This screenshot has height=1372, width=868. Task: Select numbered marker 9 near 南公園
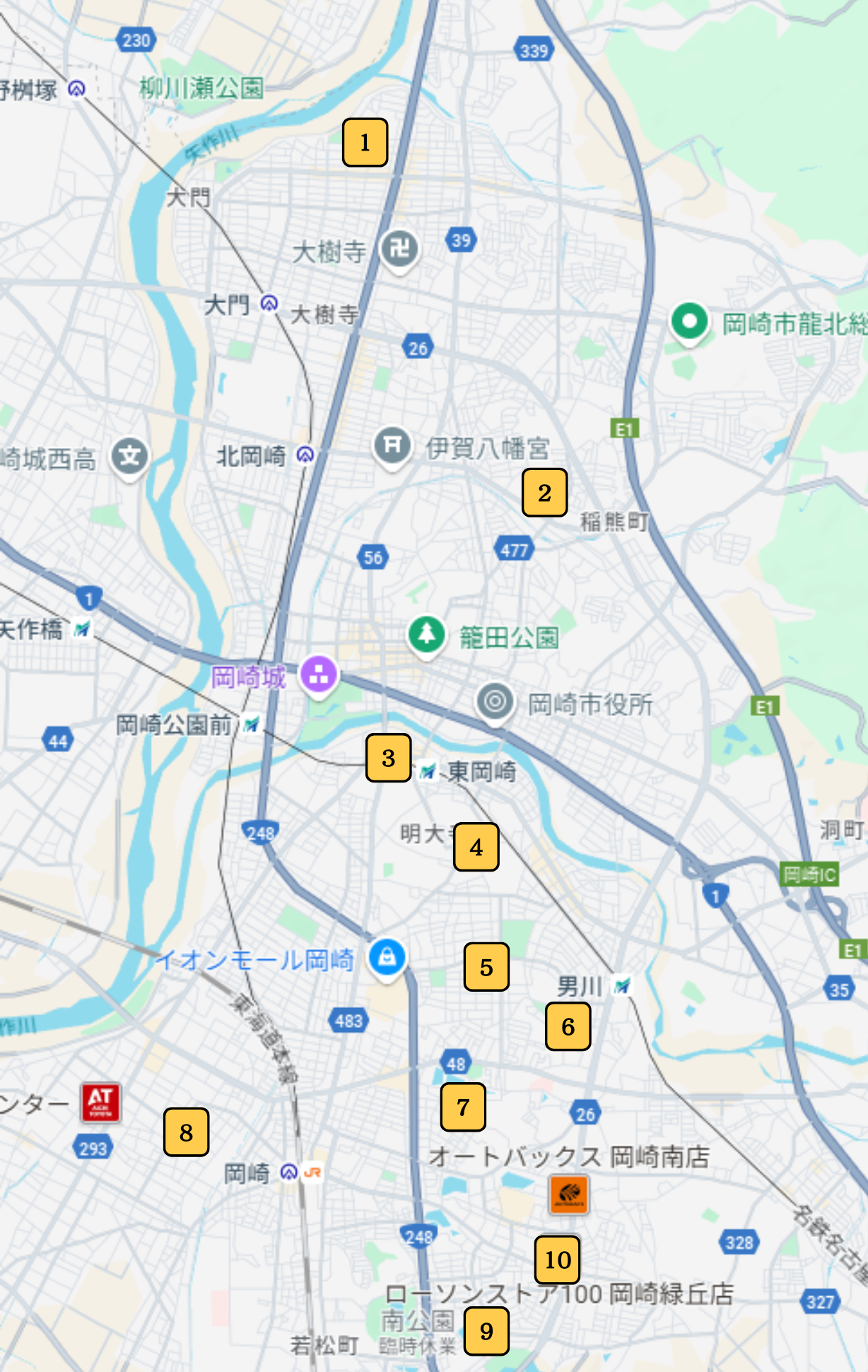[x=486, y=1331]
